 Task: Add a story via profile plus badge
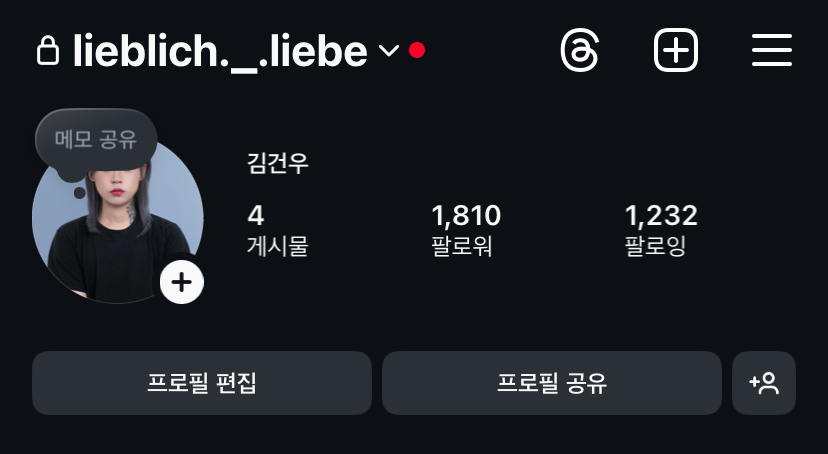[x=182, y=282]
